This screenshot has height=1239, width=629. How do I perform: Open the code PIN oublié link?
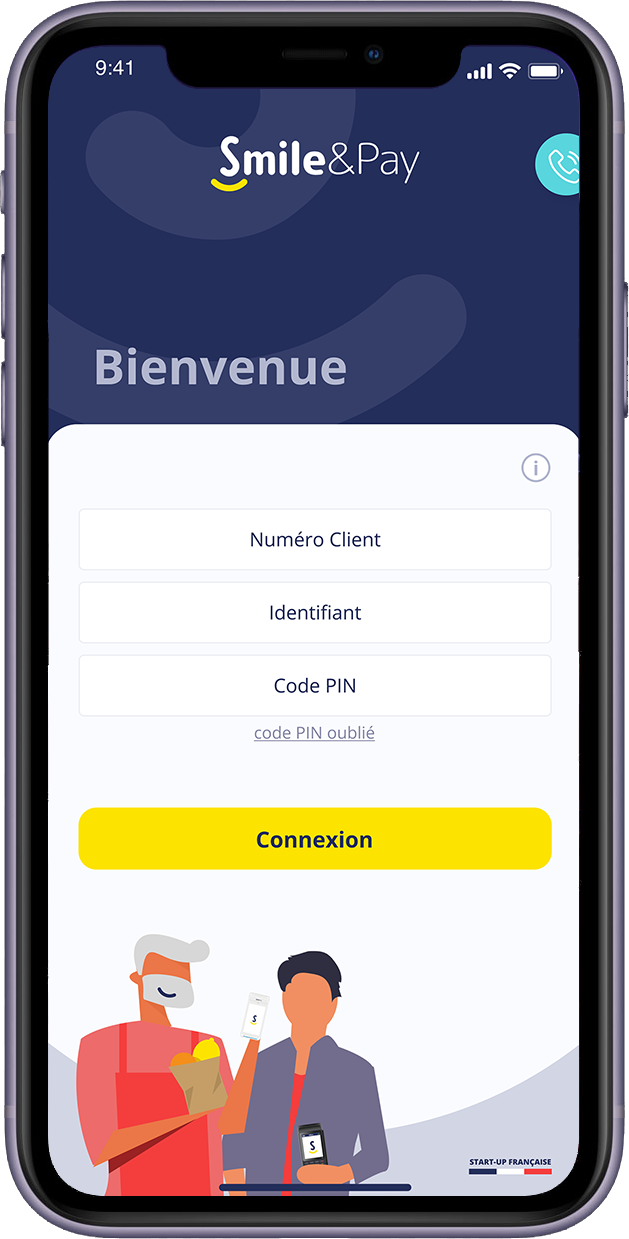click(314, 733)
